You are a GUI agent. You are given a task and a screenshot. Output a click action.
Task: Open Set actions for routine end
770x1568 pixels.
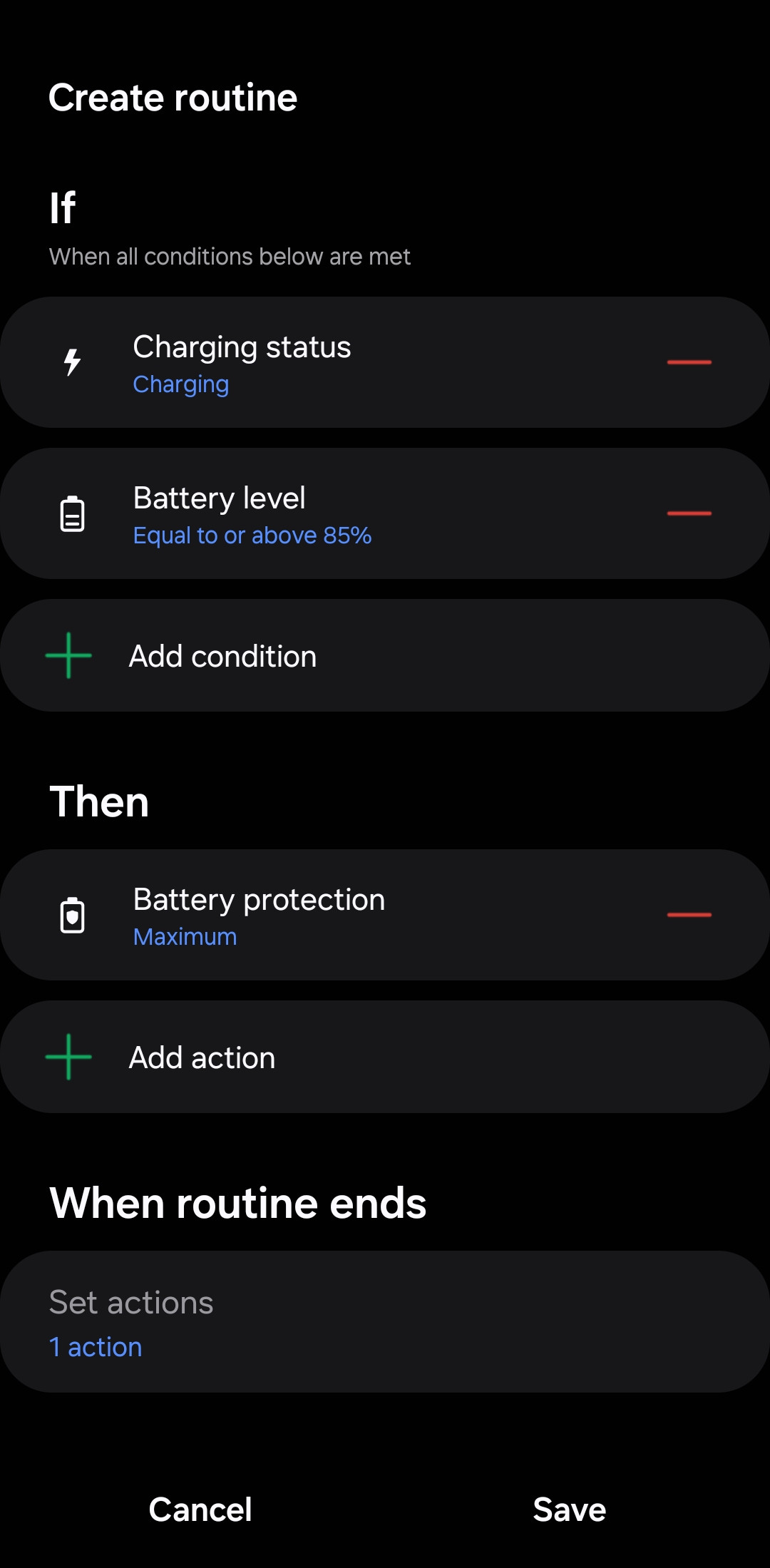point(385,1323)
